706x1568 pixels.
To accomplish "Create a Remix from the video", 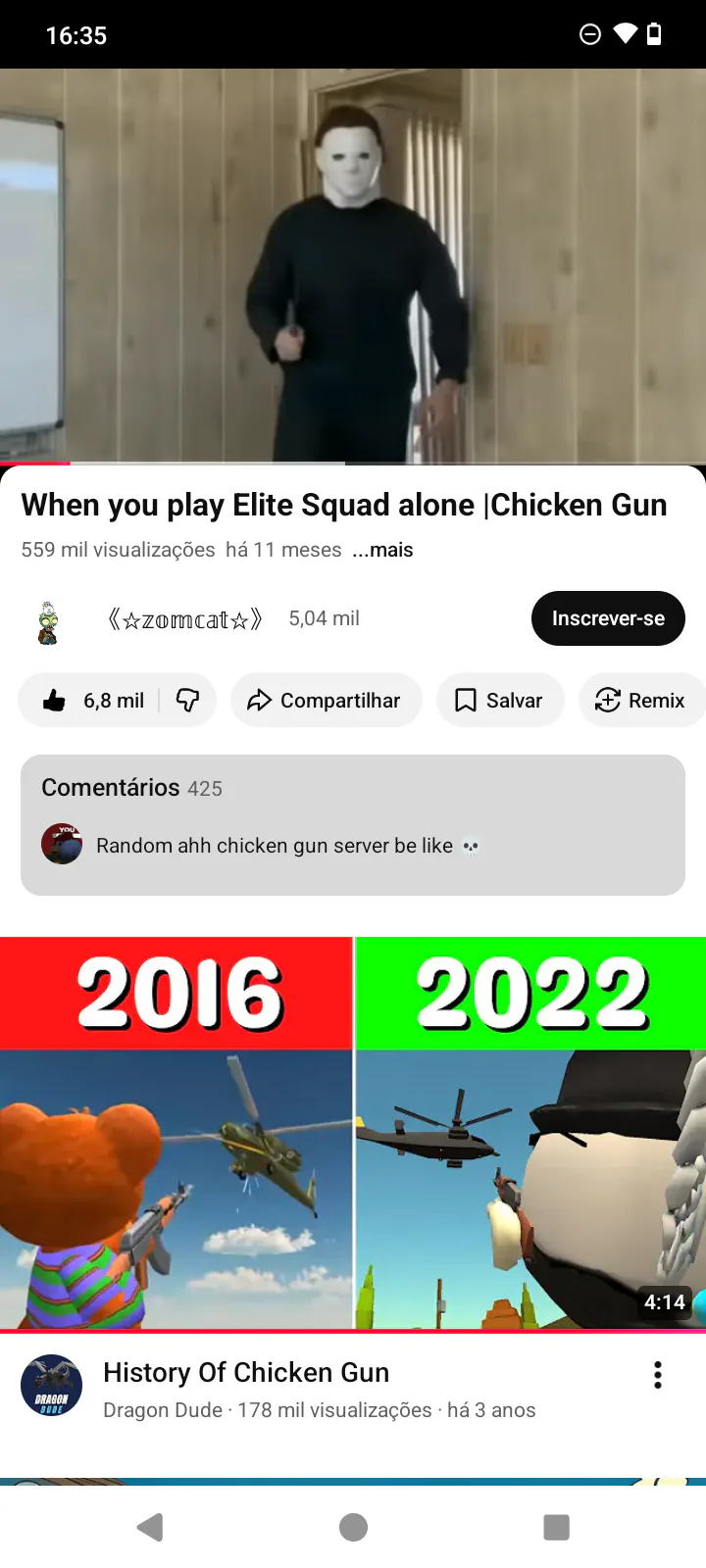I will coord(642,700).
